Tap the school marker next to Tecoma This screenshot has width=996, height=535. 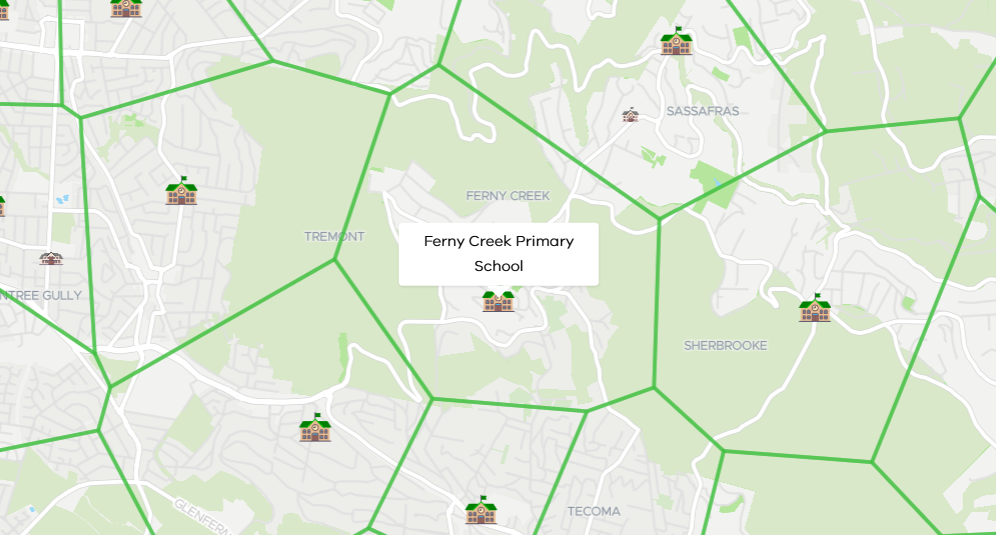(x=481, y=511)
